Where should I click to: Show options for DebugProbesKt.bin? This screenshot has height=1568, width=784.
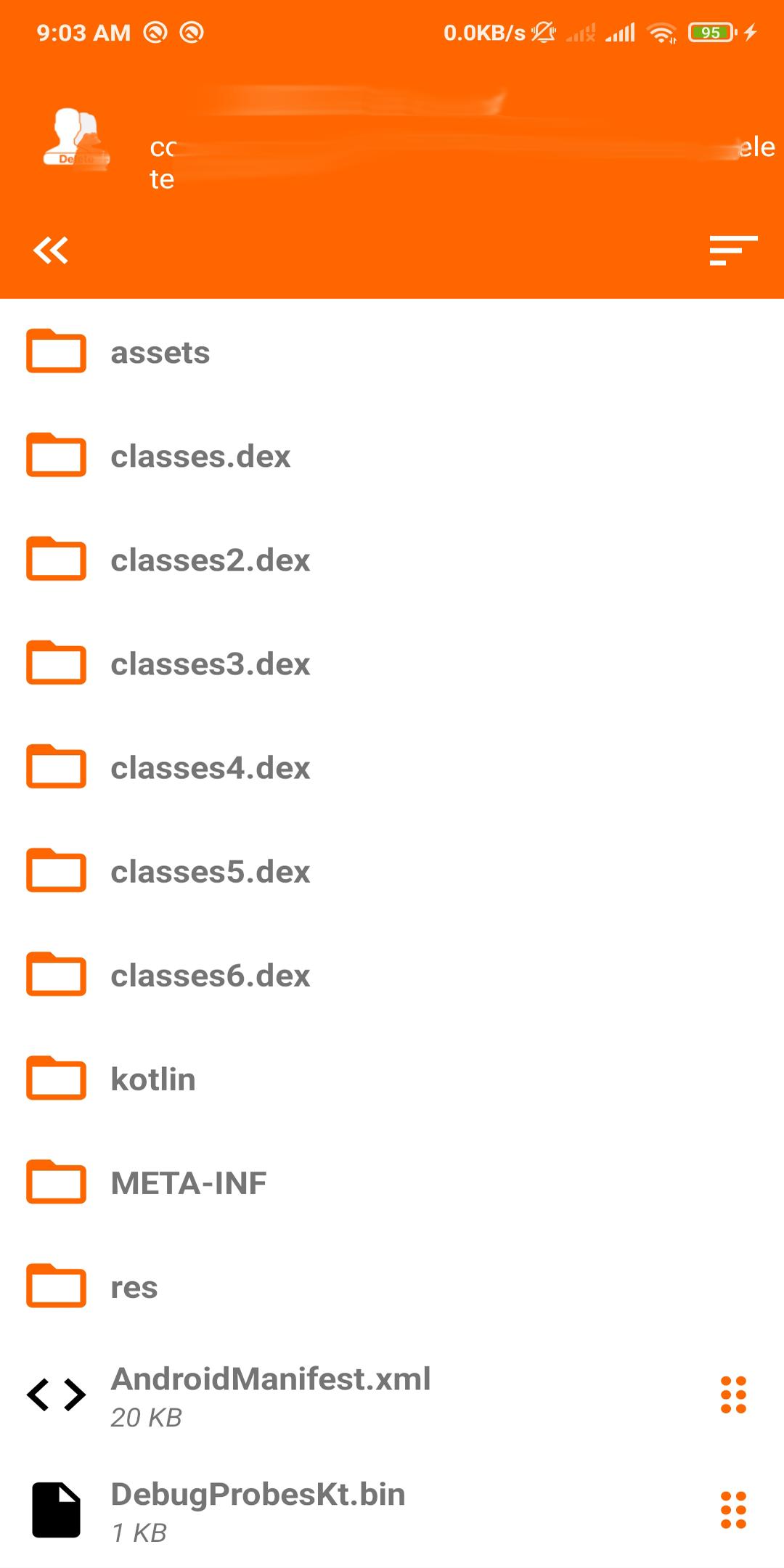pos(733,1510)
